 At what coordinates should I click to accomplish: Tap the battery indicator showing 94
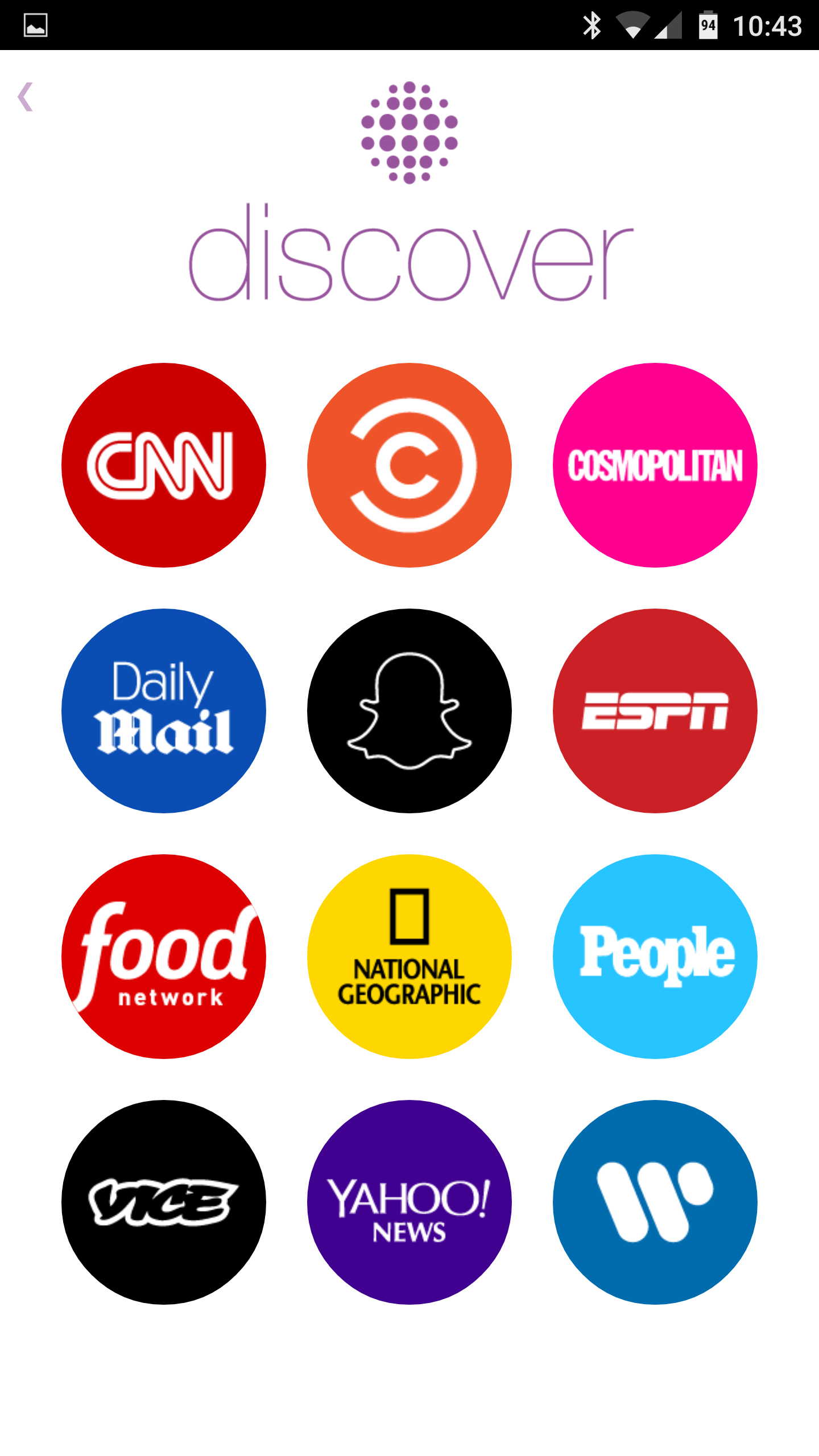(x=709, y=24)
